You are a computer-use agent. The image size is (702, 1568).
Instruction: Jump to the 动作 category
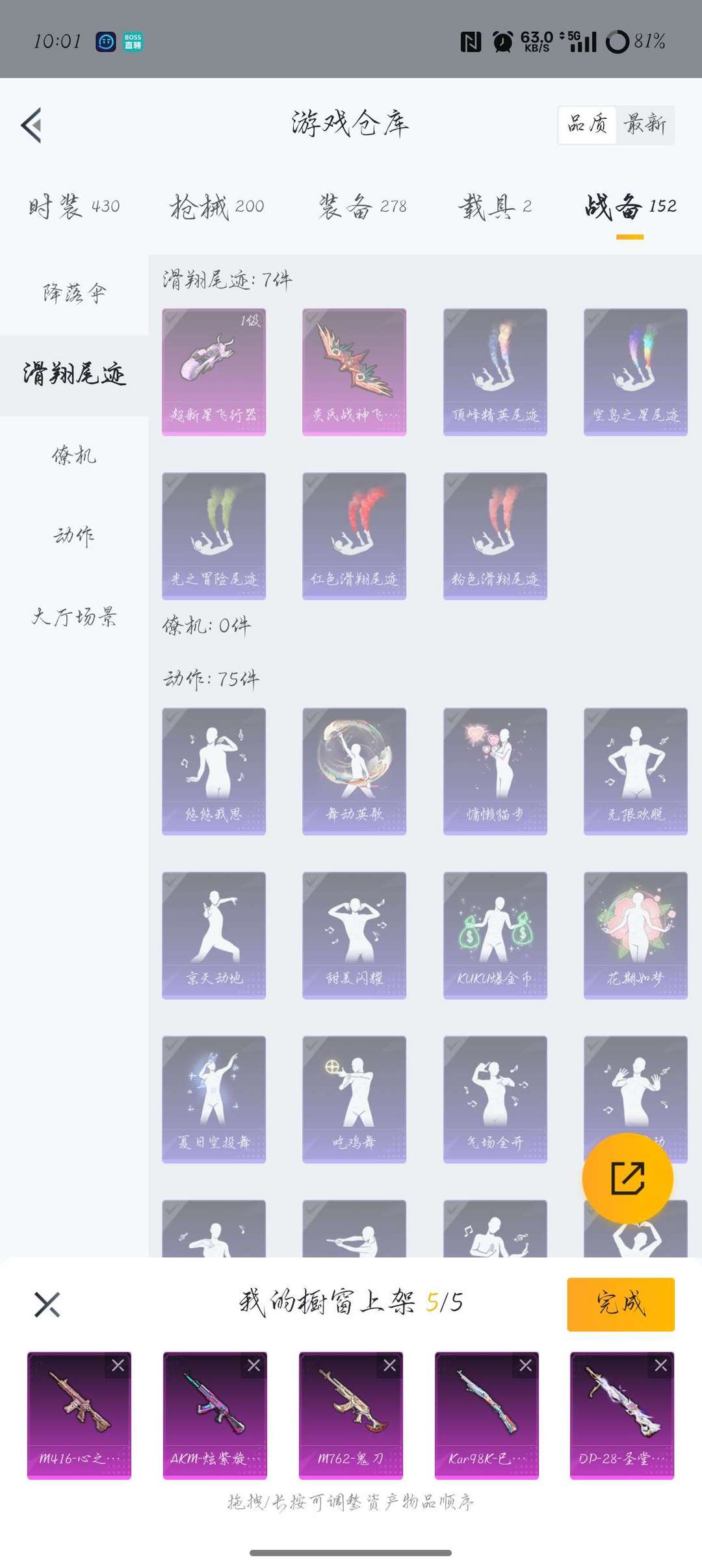tap(74, 536)
